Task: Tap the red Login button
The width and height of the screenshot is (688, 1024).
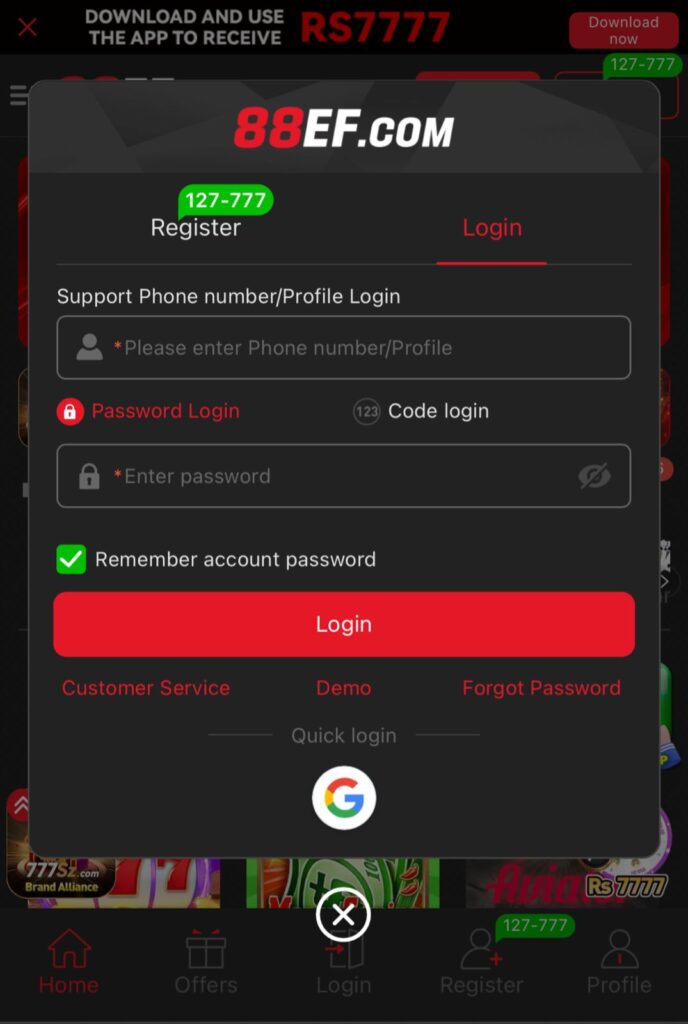Action: (343, 624)
